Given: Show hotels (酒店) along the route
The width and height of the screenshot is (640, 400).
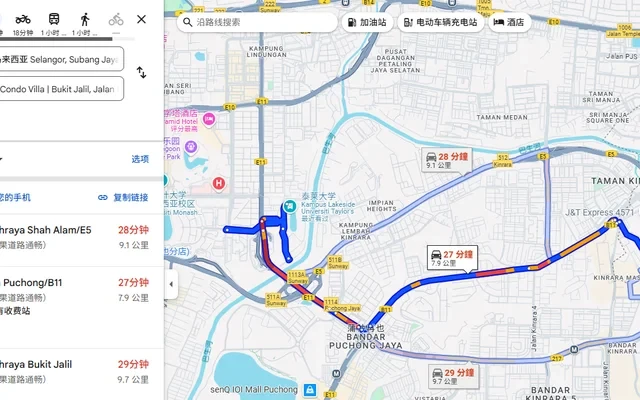Looking at the screenshot, I should pyautogui.click(x=509, y=22).
